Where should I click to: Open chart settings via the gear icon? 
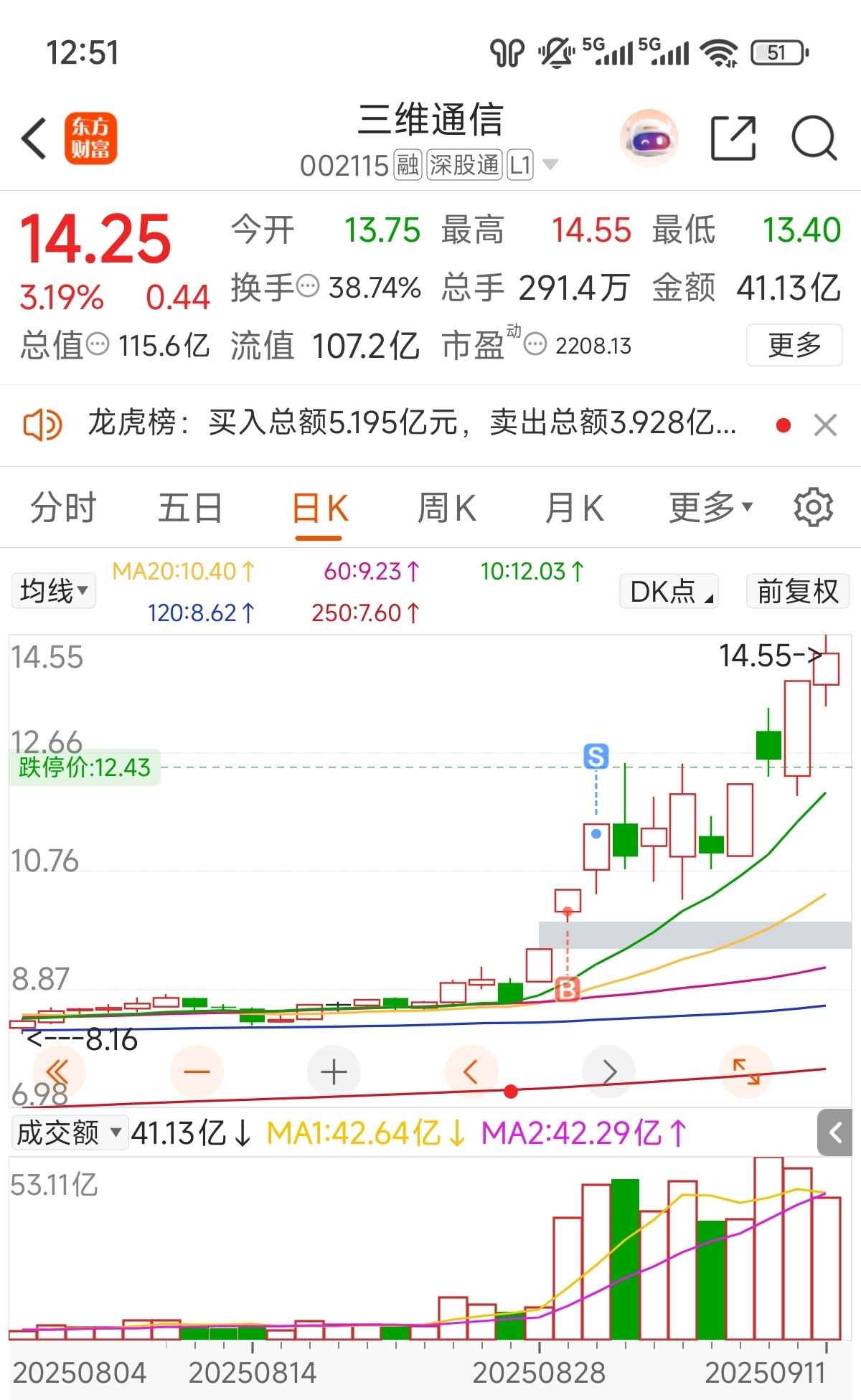(811, 507)
